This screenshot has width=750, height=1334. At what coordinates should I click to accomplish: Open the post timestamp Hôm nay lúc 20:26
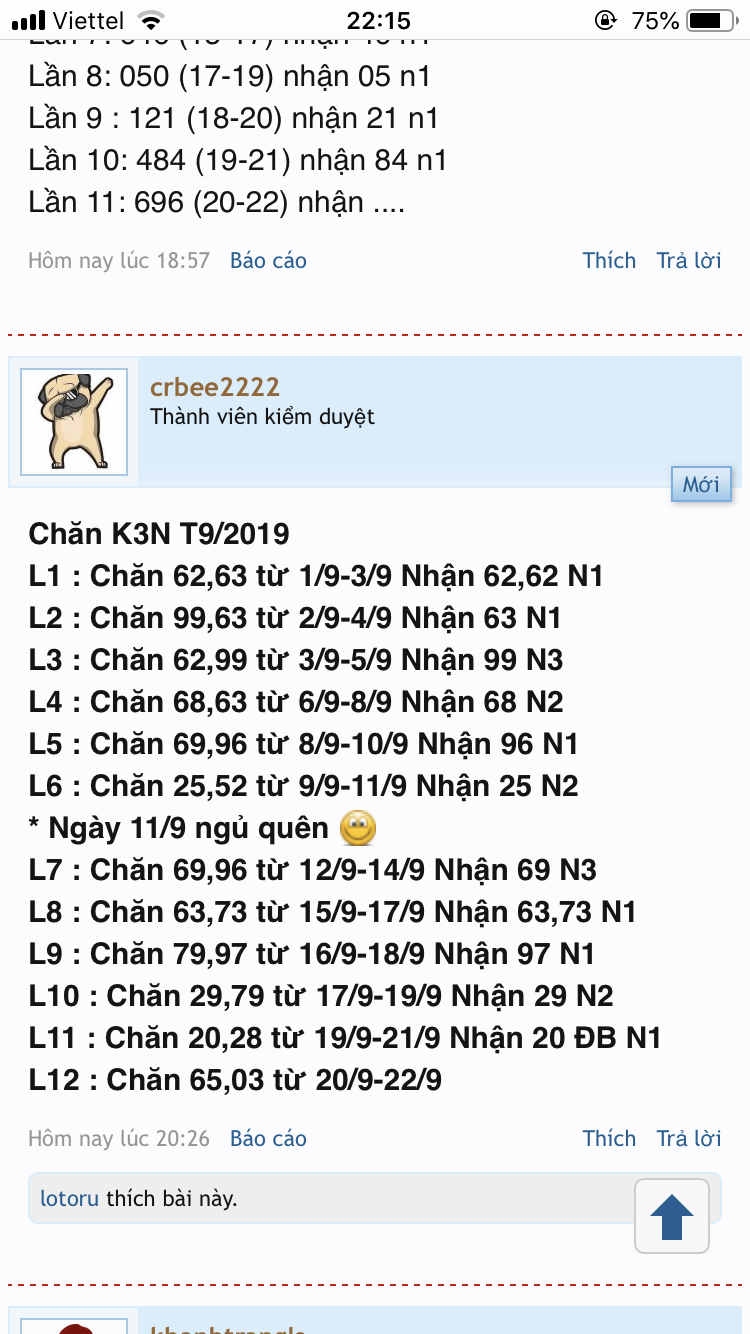(x=119, y=1139)
